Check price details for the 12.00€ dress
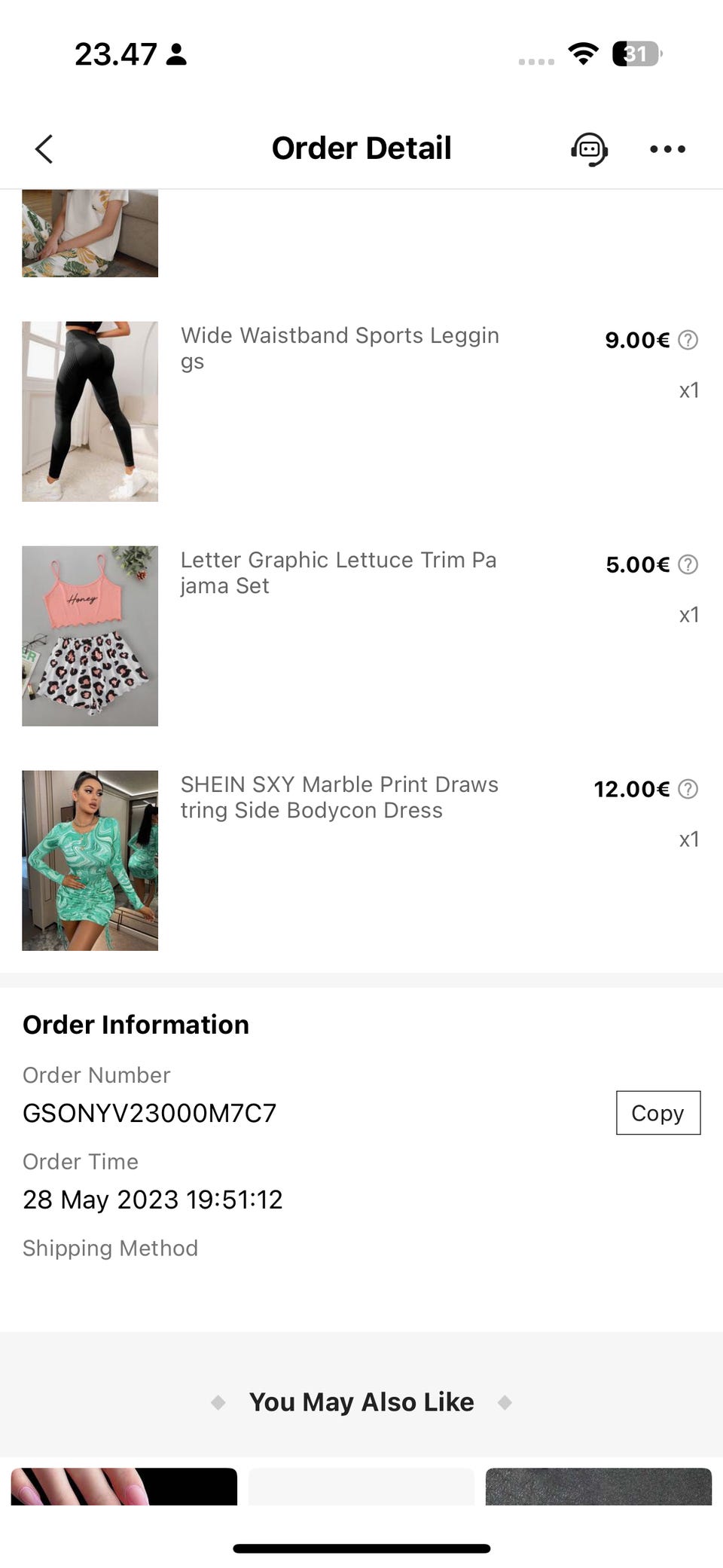The height and width of the screenshot is (1568, 723). tap(688, 789)
